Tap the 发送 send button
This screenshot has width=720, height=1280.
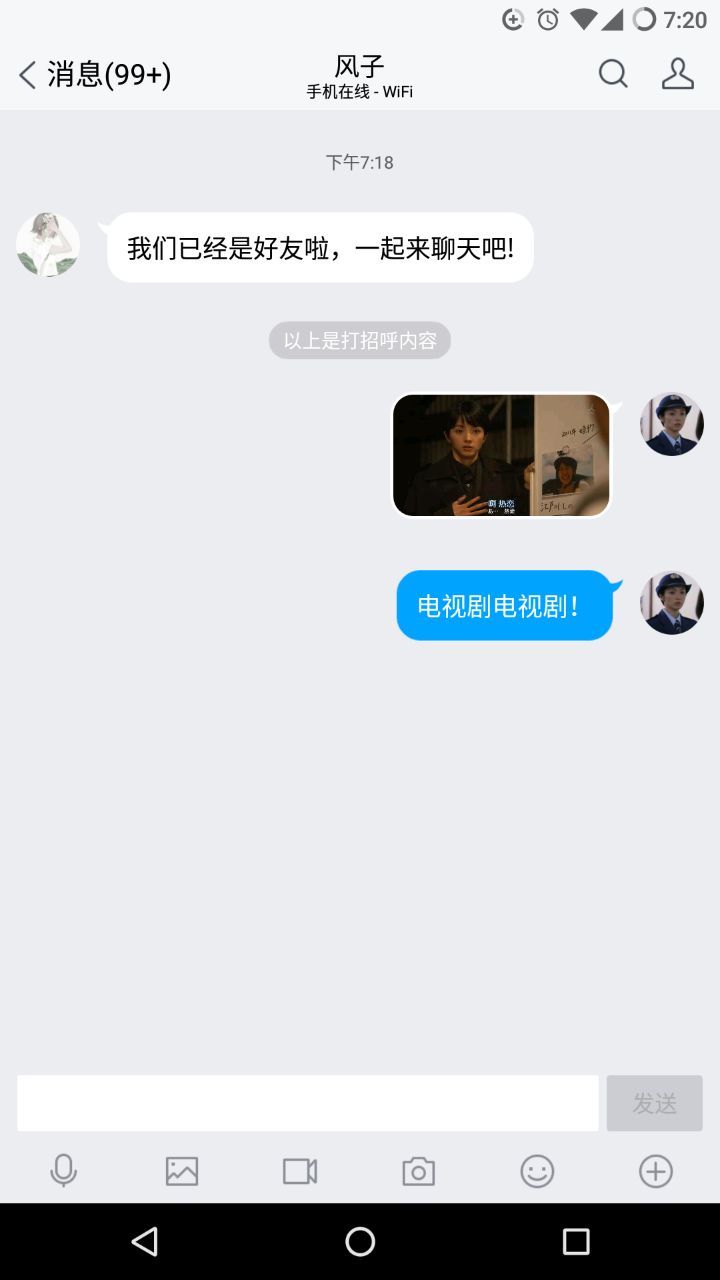point(654,1103)
